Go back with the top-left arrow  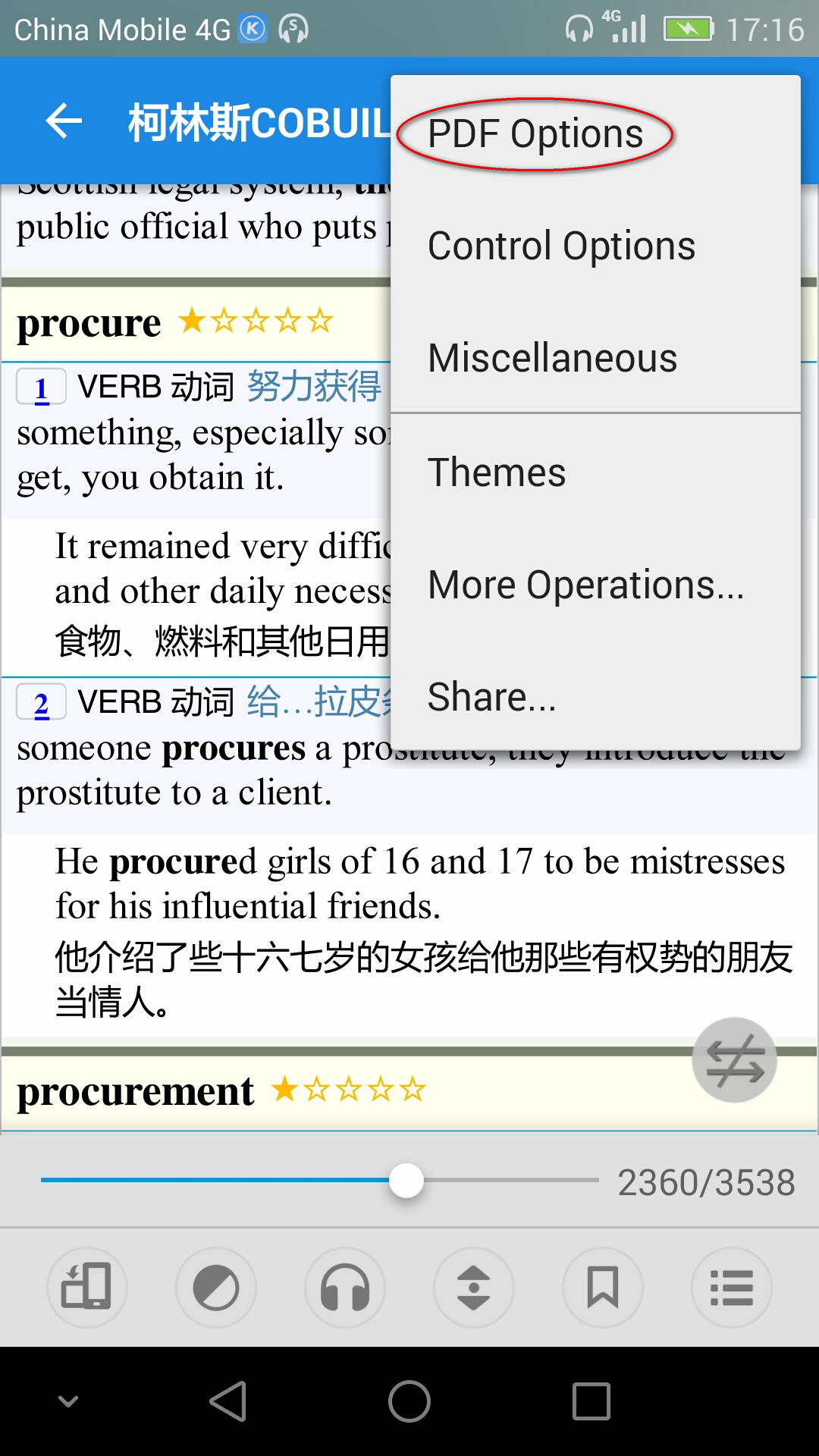click(x=64, y=121)
